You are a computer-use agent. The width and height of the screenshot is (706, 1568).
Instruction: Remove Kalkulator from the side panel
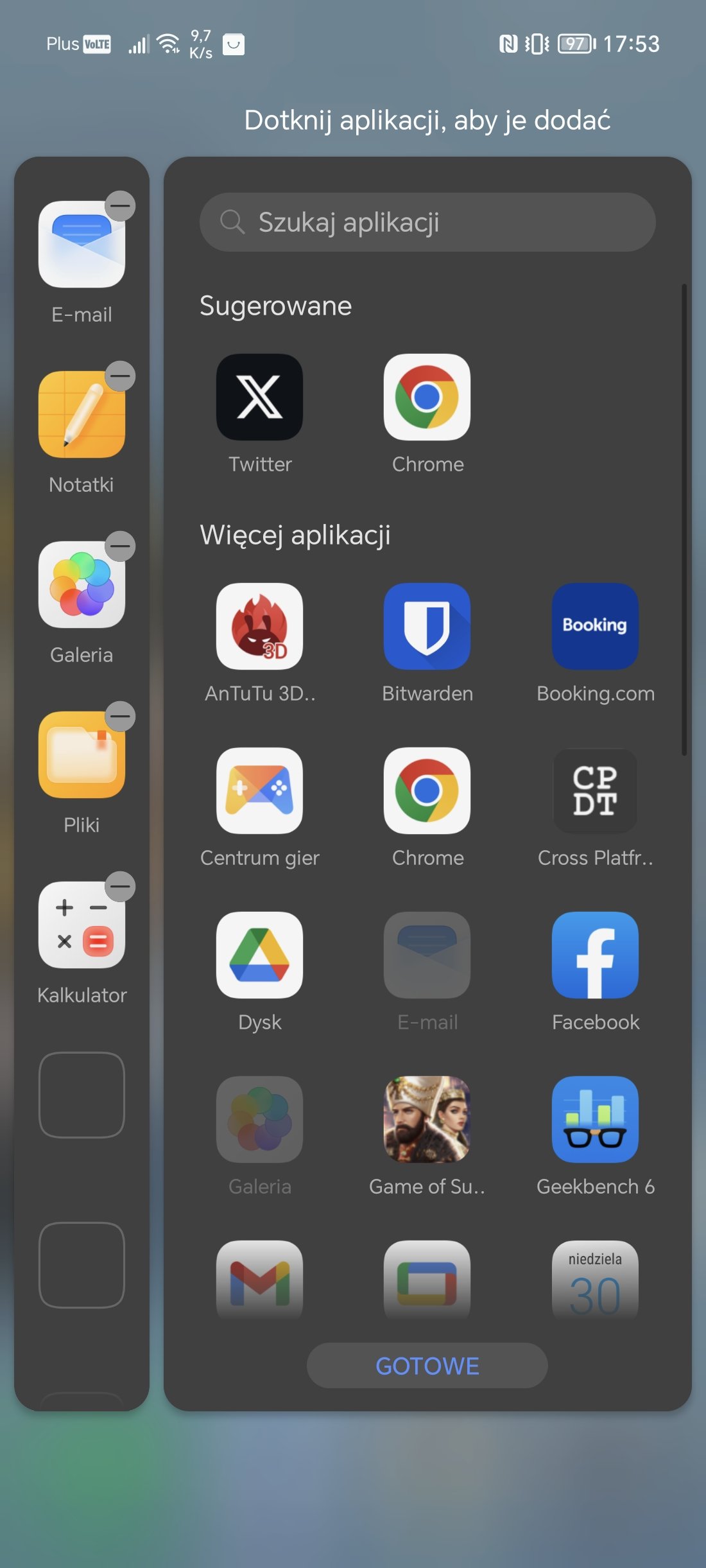120,887
